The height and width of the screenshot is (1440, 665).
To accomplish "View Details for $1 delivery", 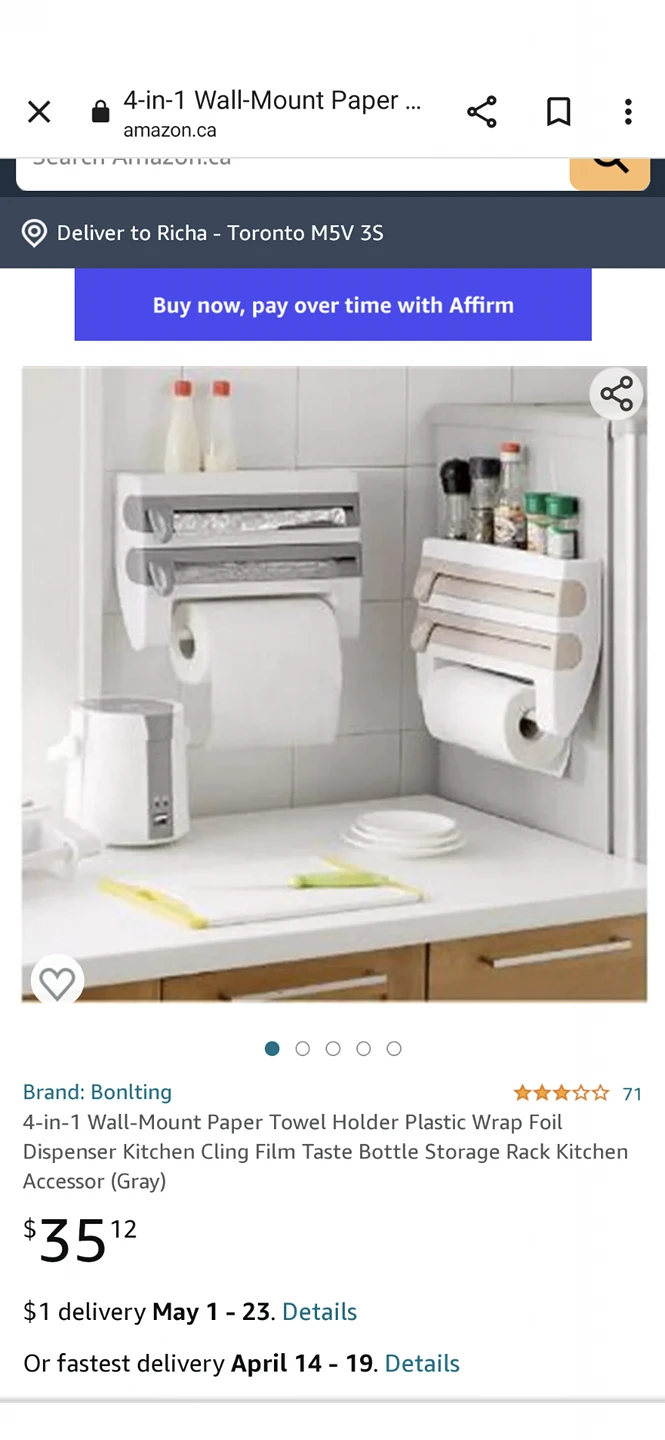I will [319, 1311].
